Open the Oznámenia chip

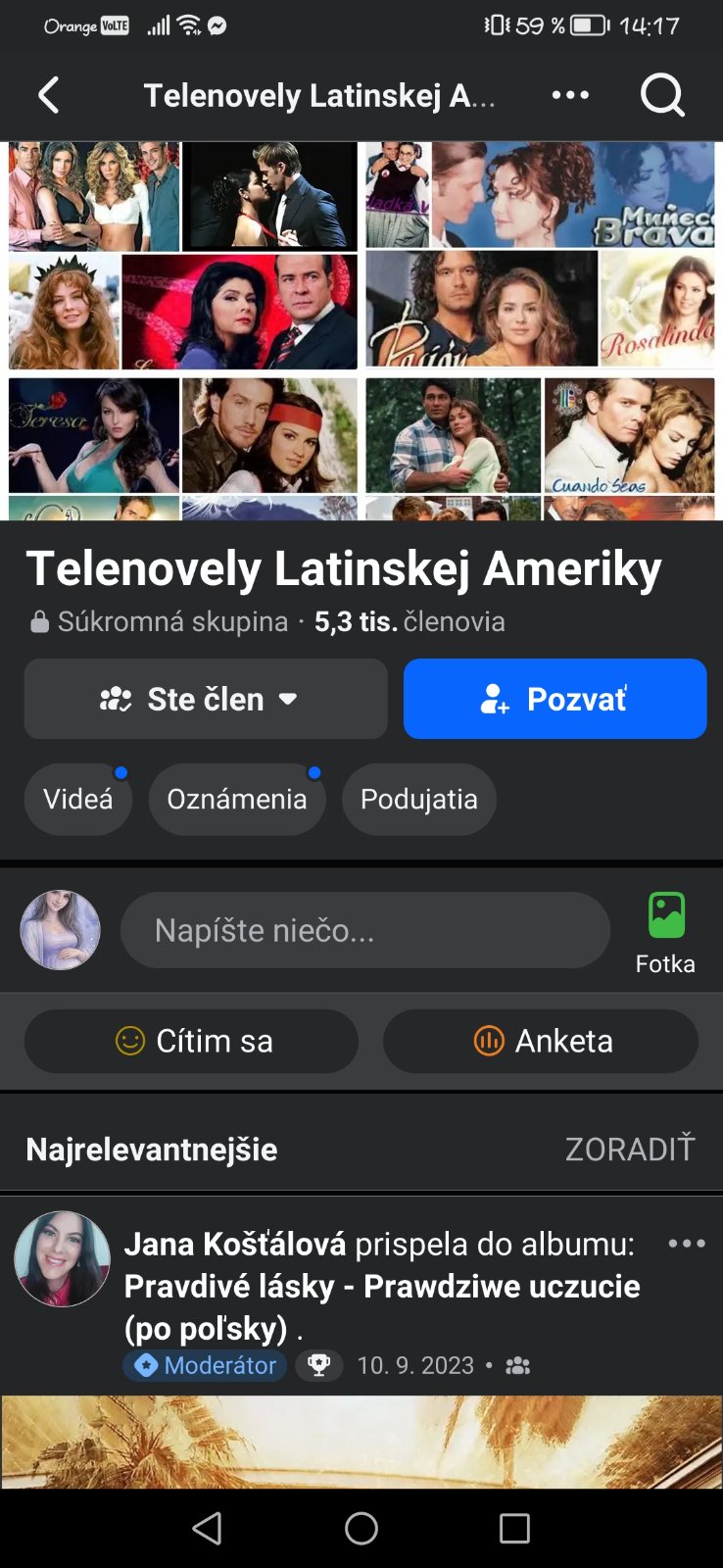tap(236, 799)
